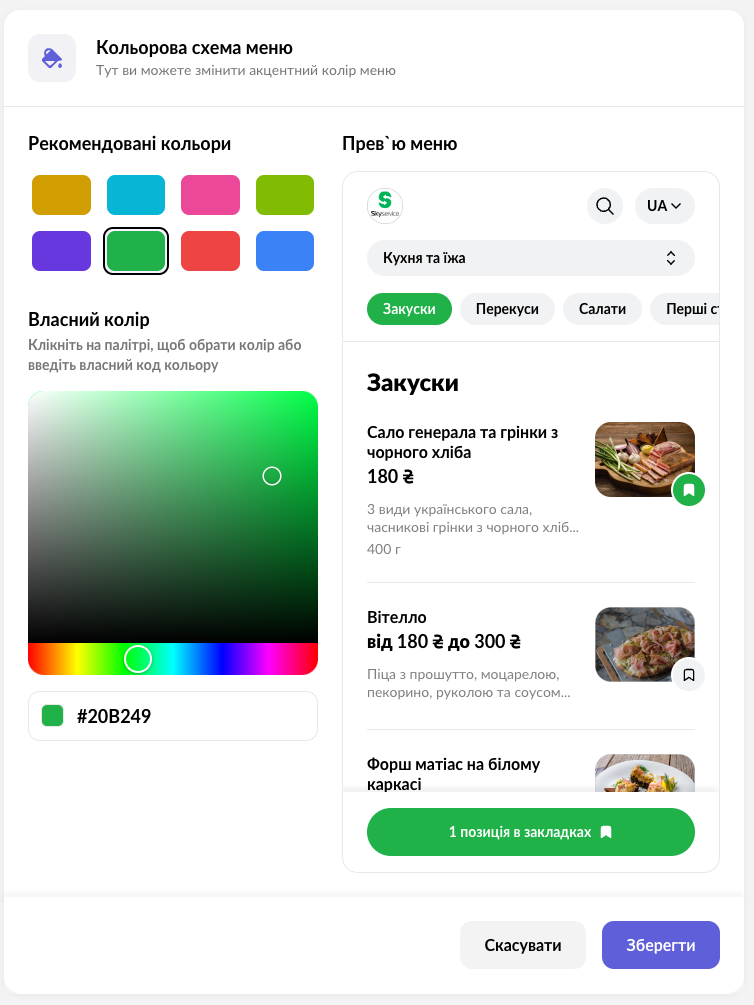Pick the pink color swatch

point(210,195)
